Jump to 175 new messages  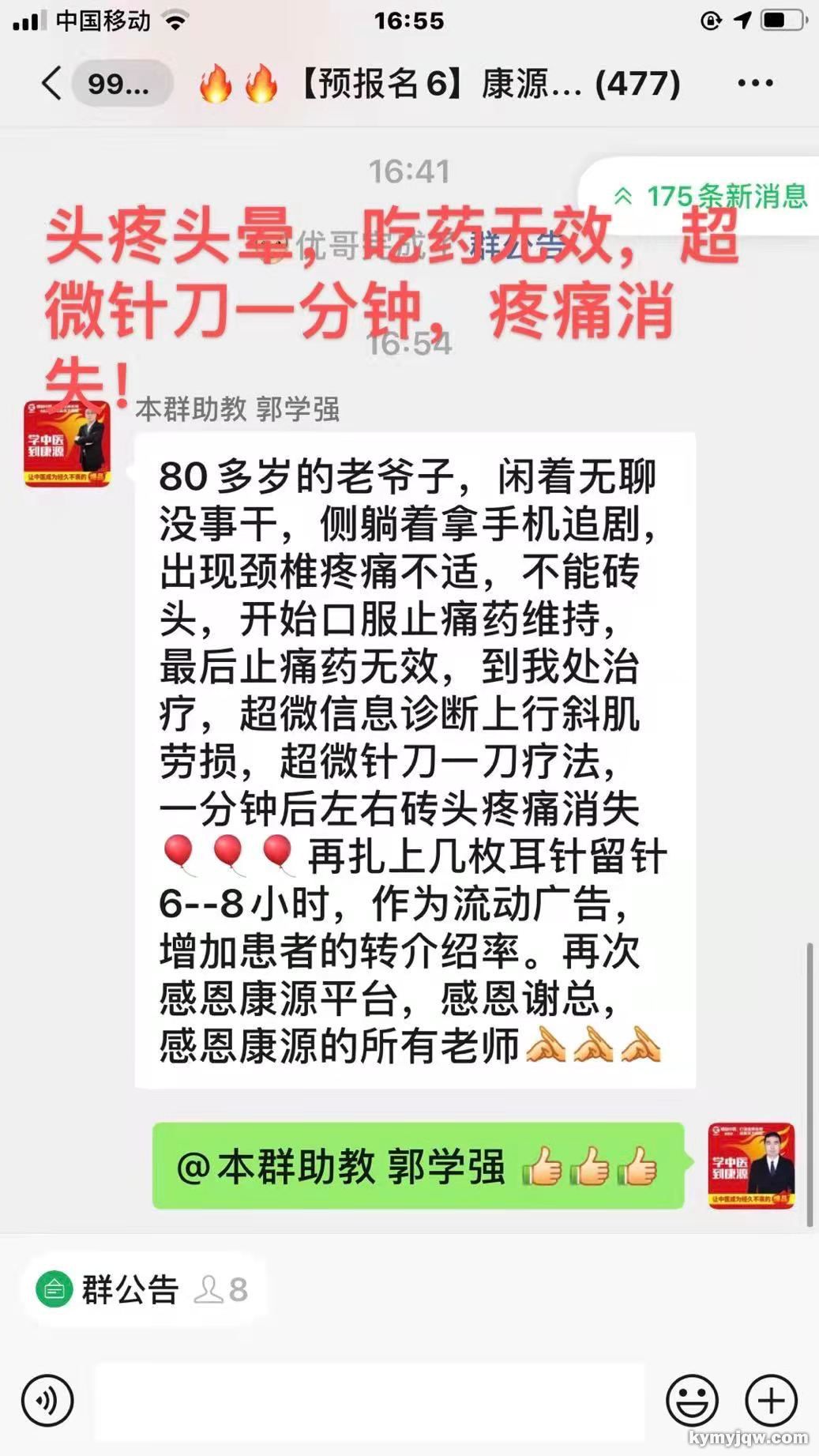click(x=711, y=196)
